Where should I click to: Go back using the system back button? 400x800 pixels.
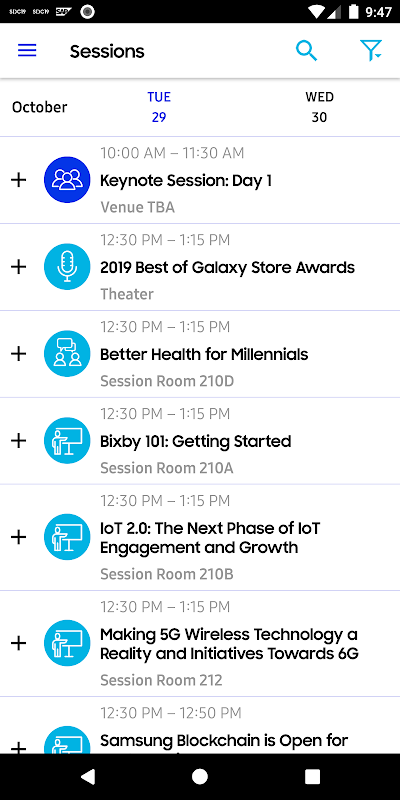click(88, 777)
